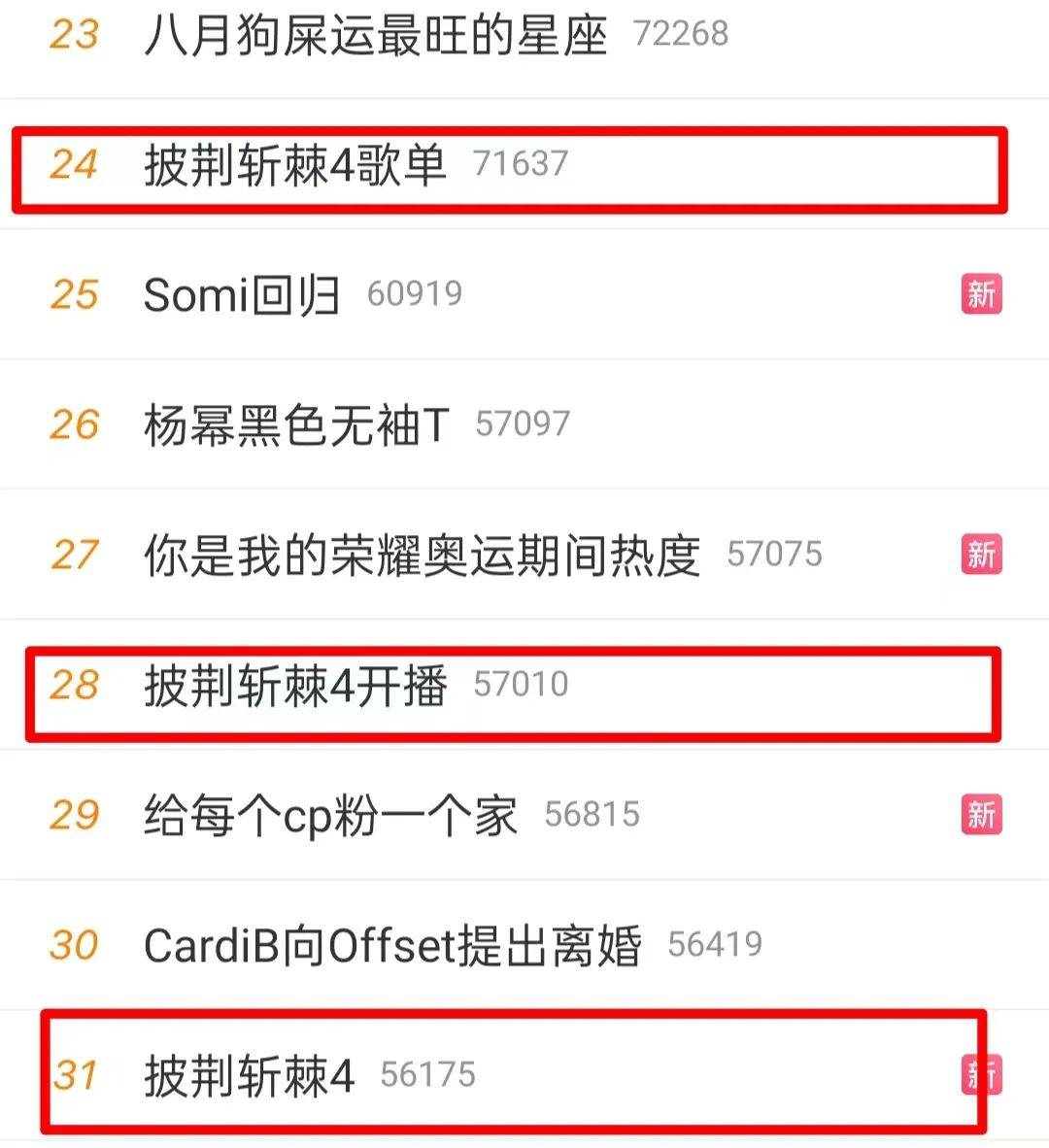The width and height of the screenshot is (1049, 1148).
Task: View 给每个cp粉一个家 topic
Action: tap(330, 815)
